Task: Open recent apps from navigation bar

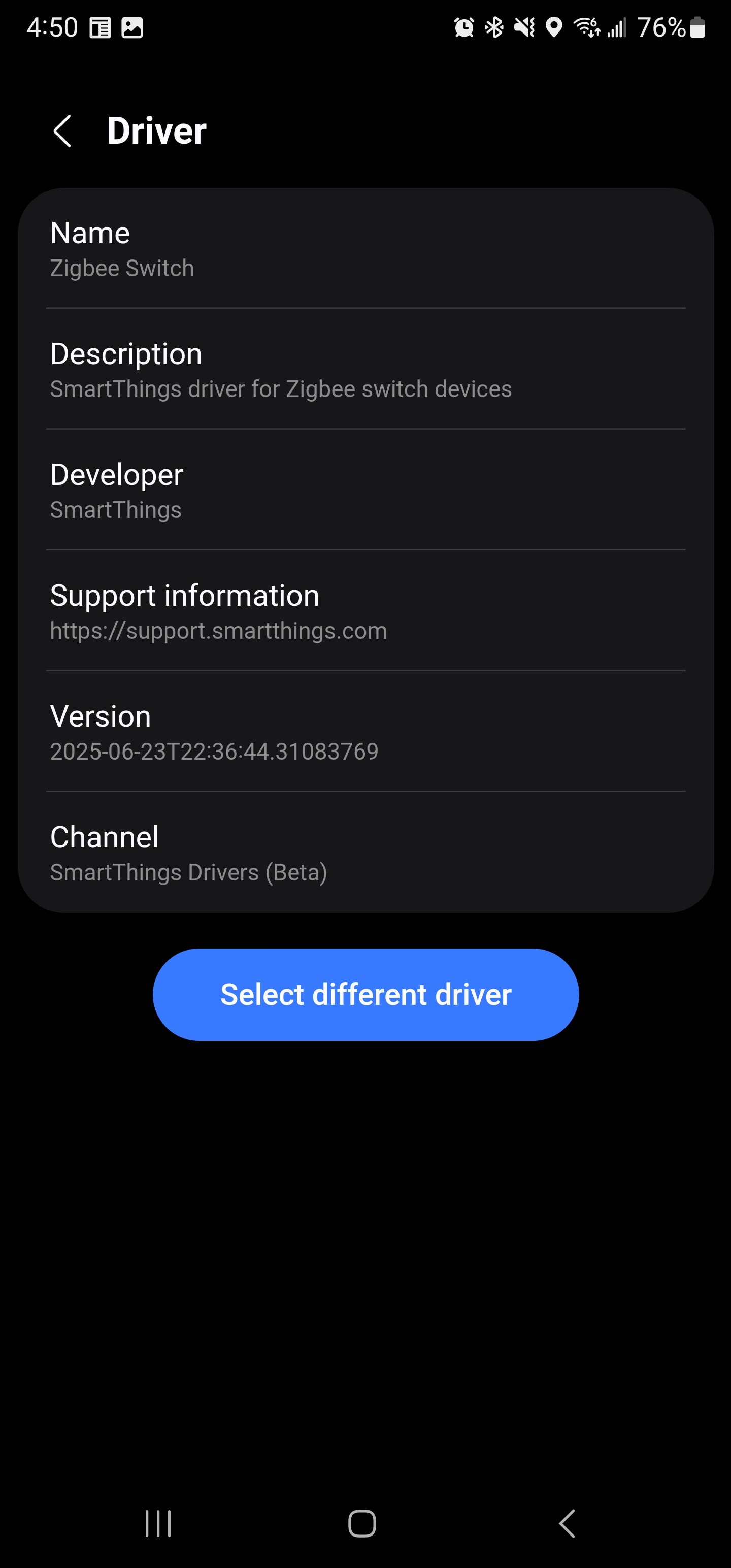Action: point(158,1523)
